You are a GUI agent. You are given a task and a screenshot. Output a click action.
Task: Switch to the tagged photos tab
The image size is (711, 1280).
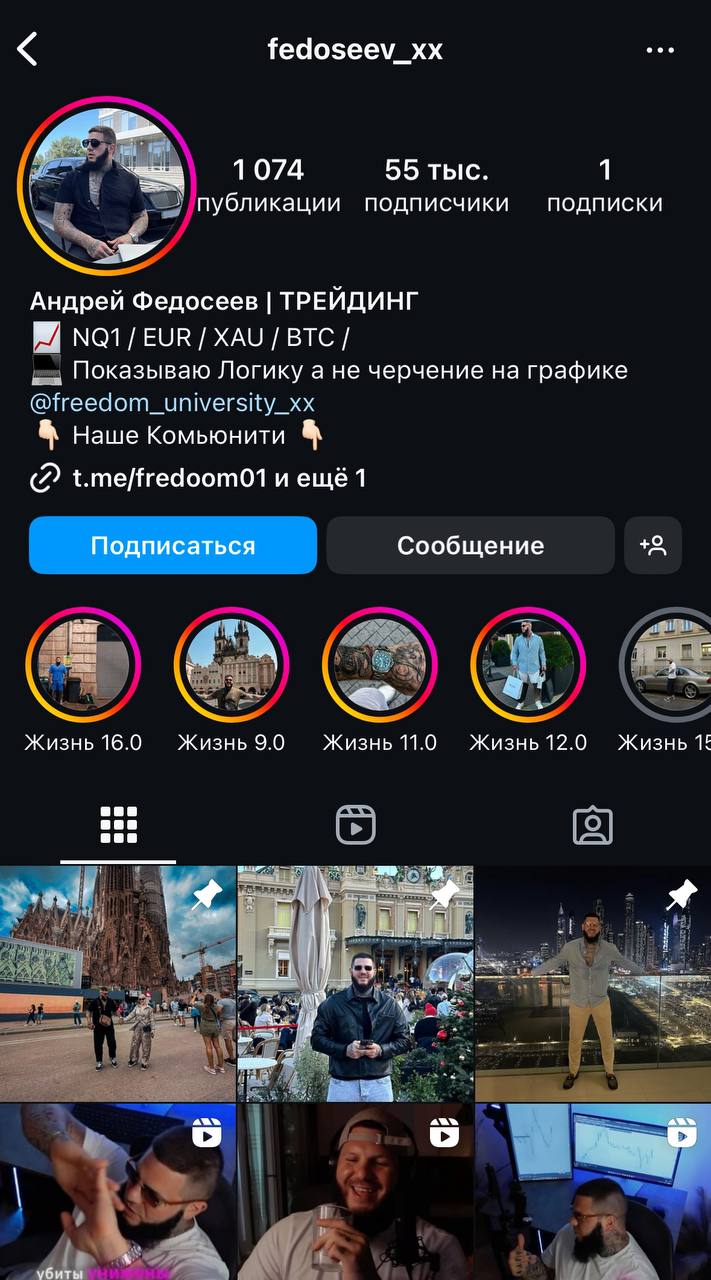click(x=592, y=826)
